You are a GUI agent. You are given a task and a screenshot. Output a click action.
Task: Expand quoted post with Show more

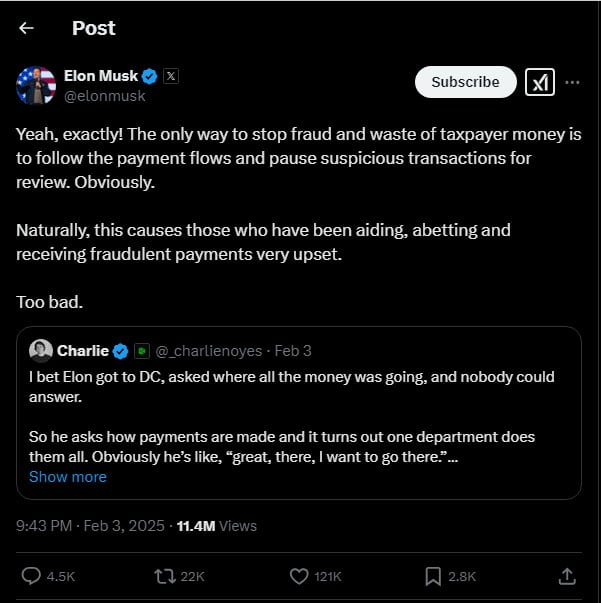coord(67,477)
